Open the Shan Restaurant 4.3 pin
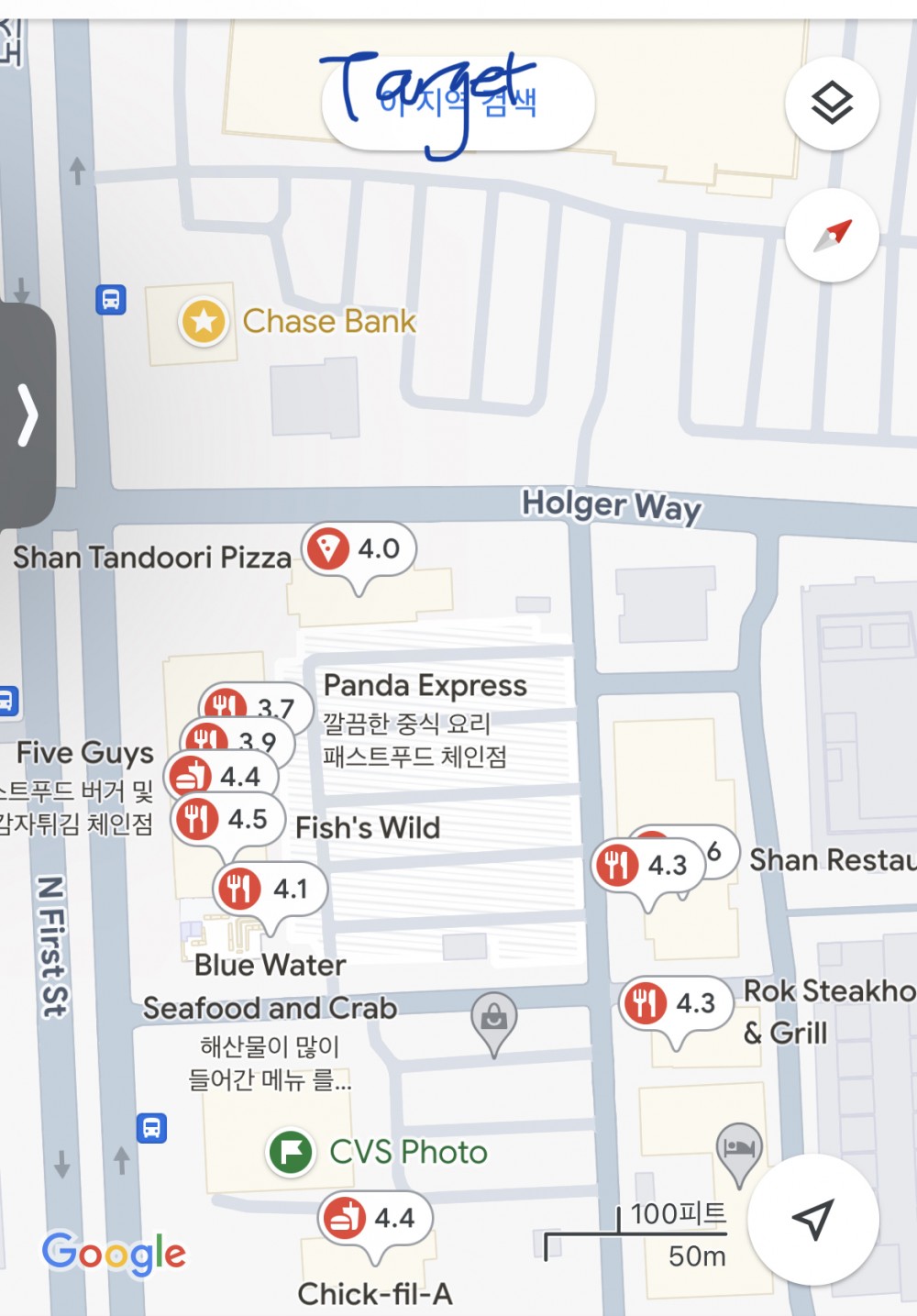917x1316 pixels. (x=647, y=865)
